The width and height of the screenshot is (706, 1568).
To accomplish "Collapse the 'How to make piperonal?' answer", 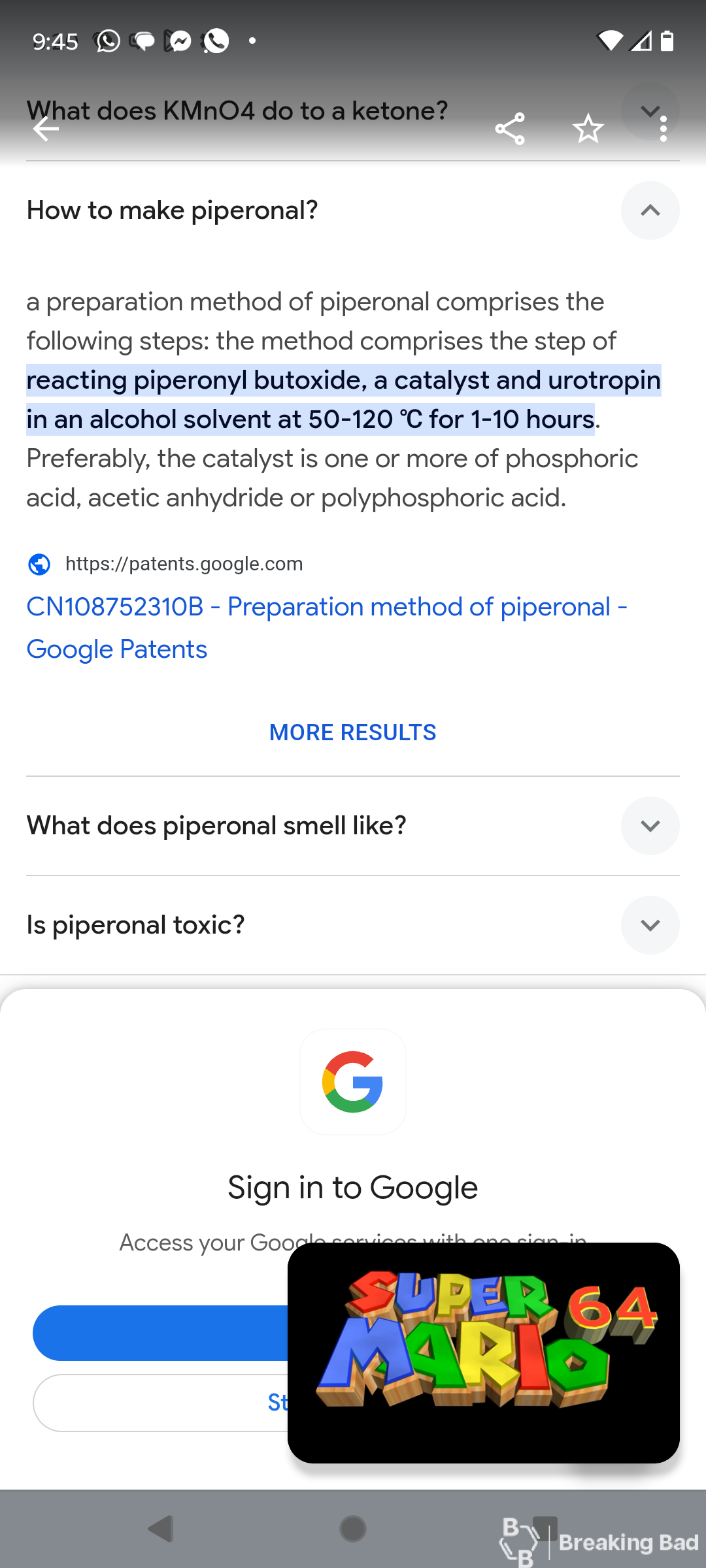I will click(x=650, y=210).
